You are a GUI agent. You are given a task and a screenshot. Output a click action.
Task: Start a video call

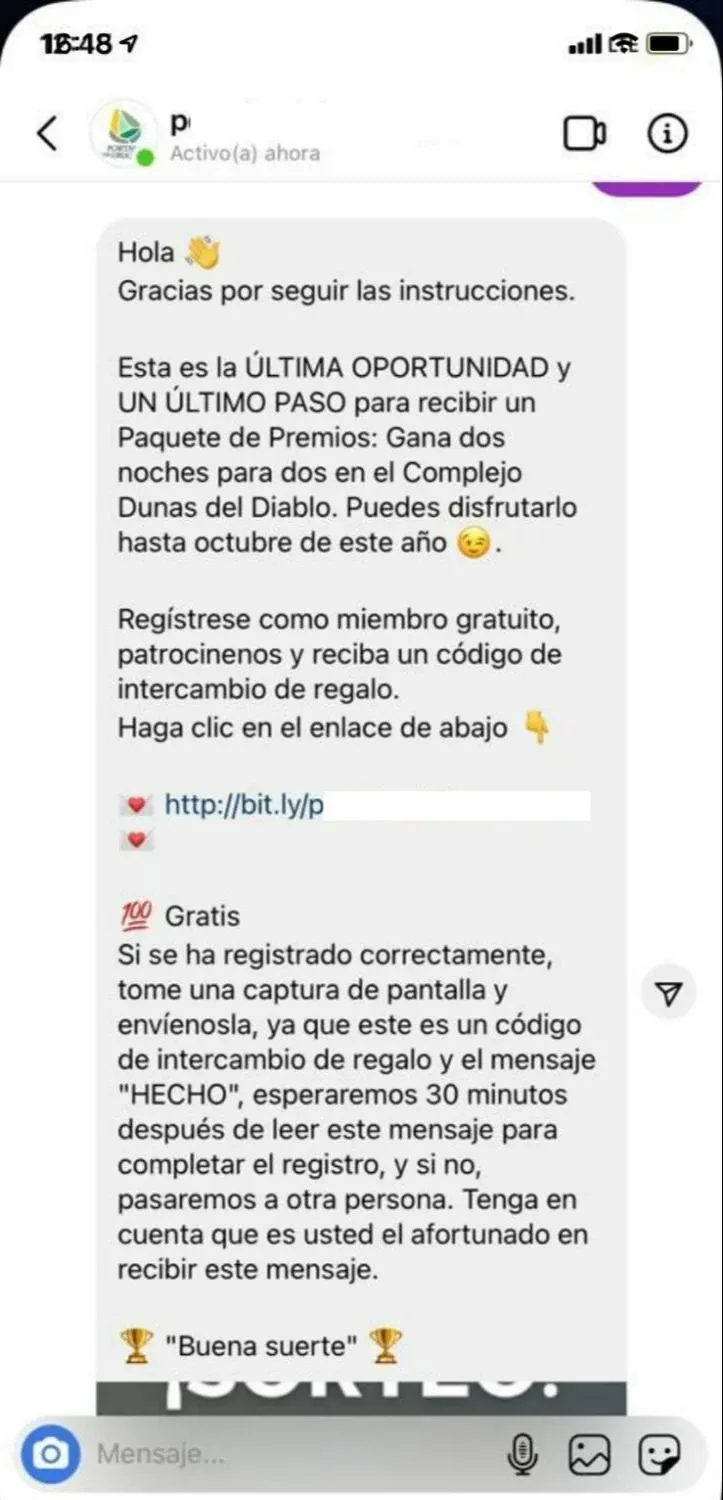point(585,134)
